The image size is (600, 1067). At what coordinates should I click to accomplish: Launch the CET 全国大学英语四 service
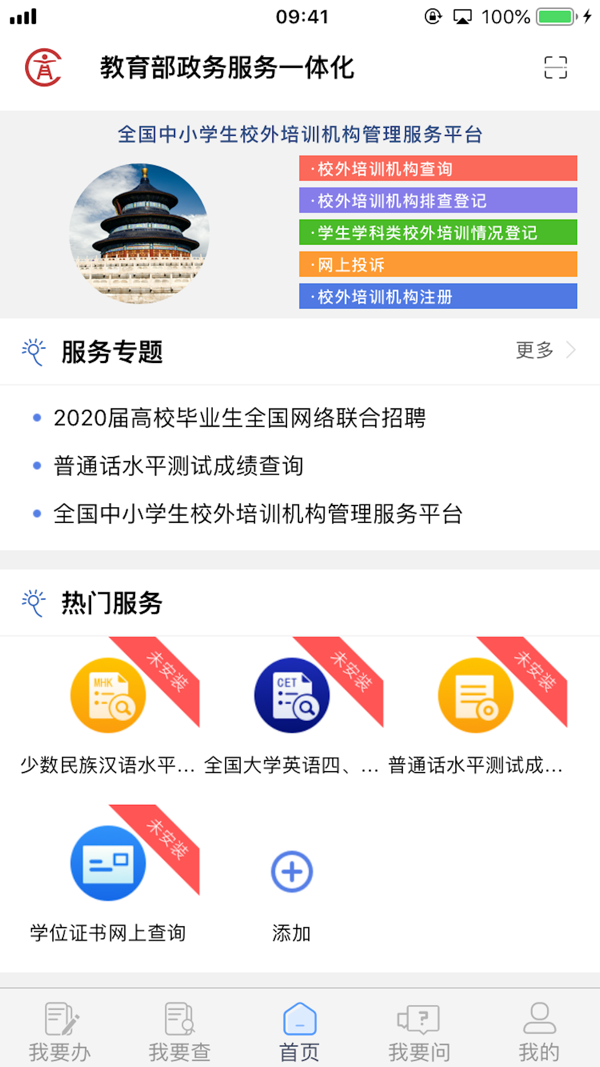click(292, 695)
